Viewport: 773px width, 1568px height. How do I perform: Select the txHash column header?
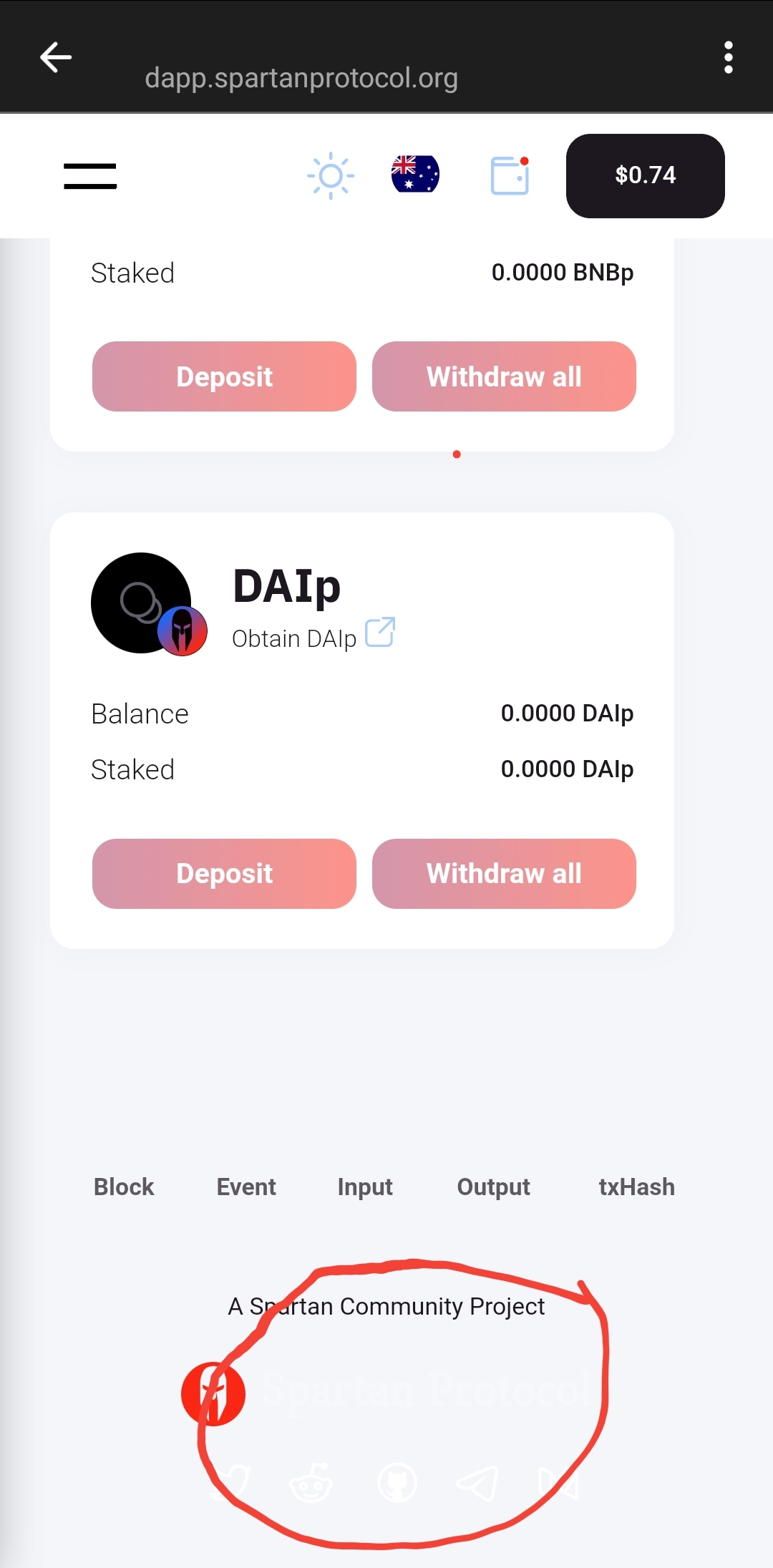point(636,1187)
